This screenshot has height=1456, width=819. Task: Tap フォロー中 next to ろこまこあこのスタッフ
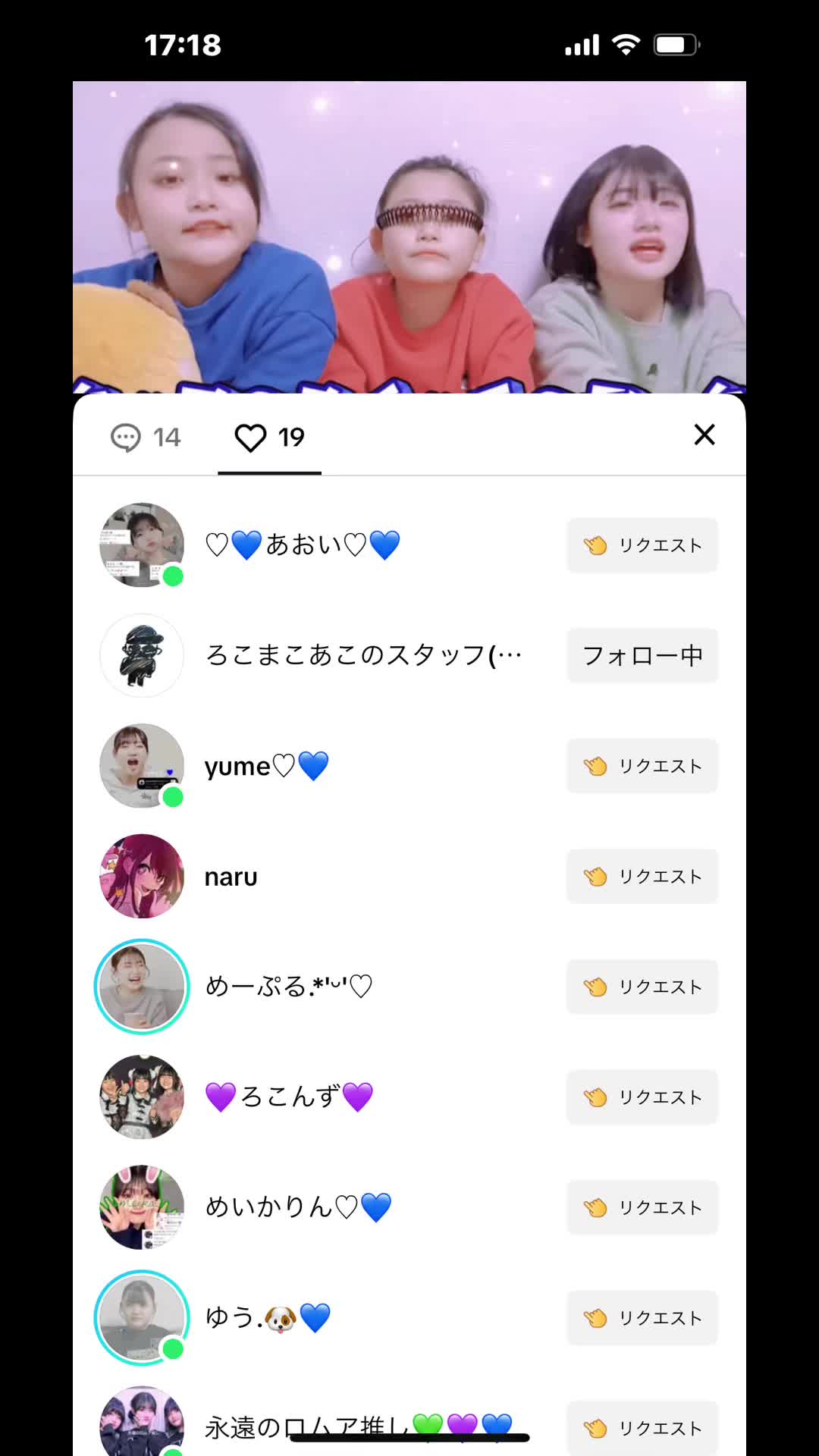point(642,655)
